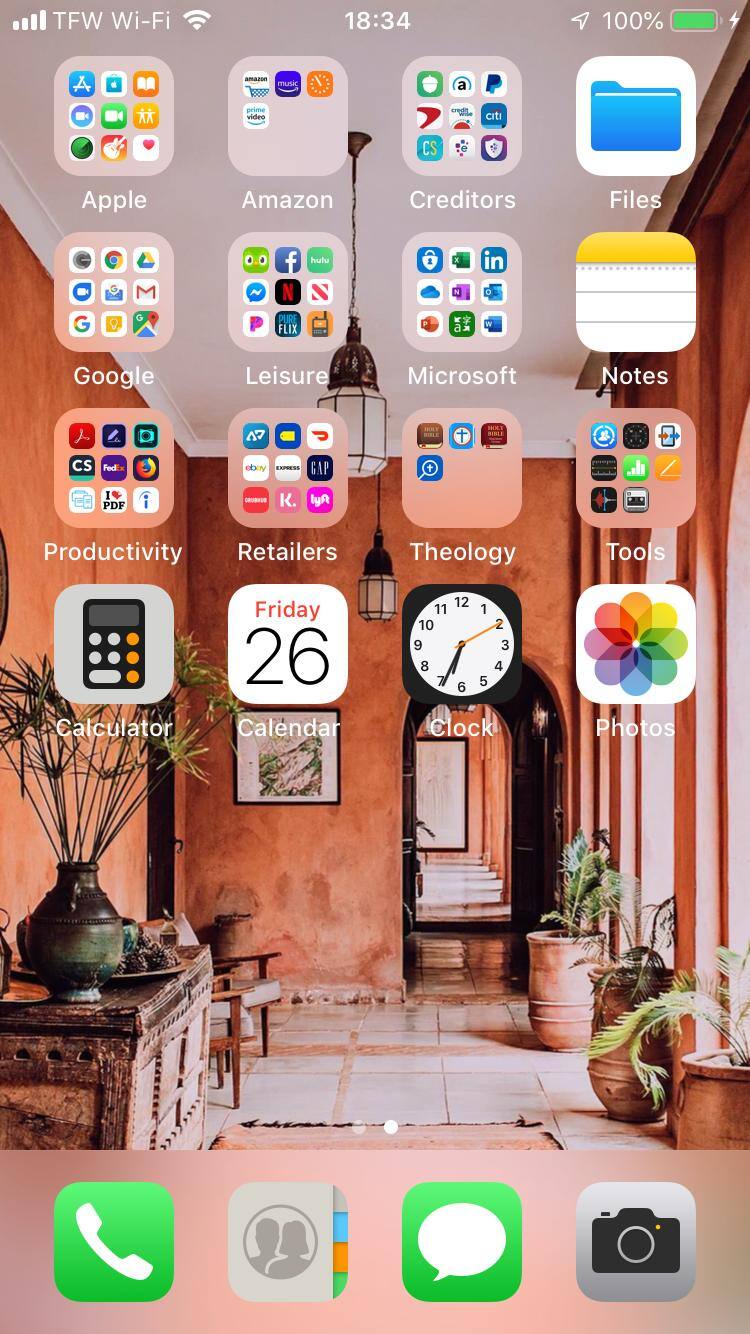Open the Phone app in the dock

coord(114,1242)
